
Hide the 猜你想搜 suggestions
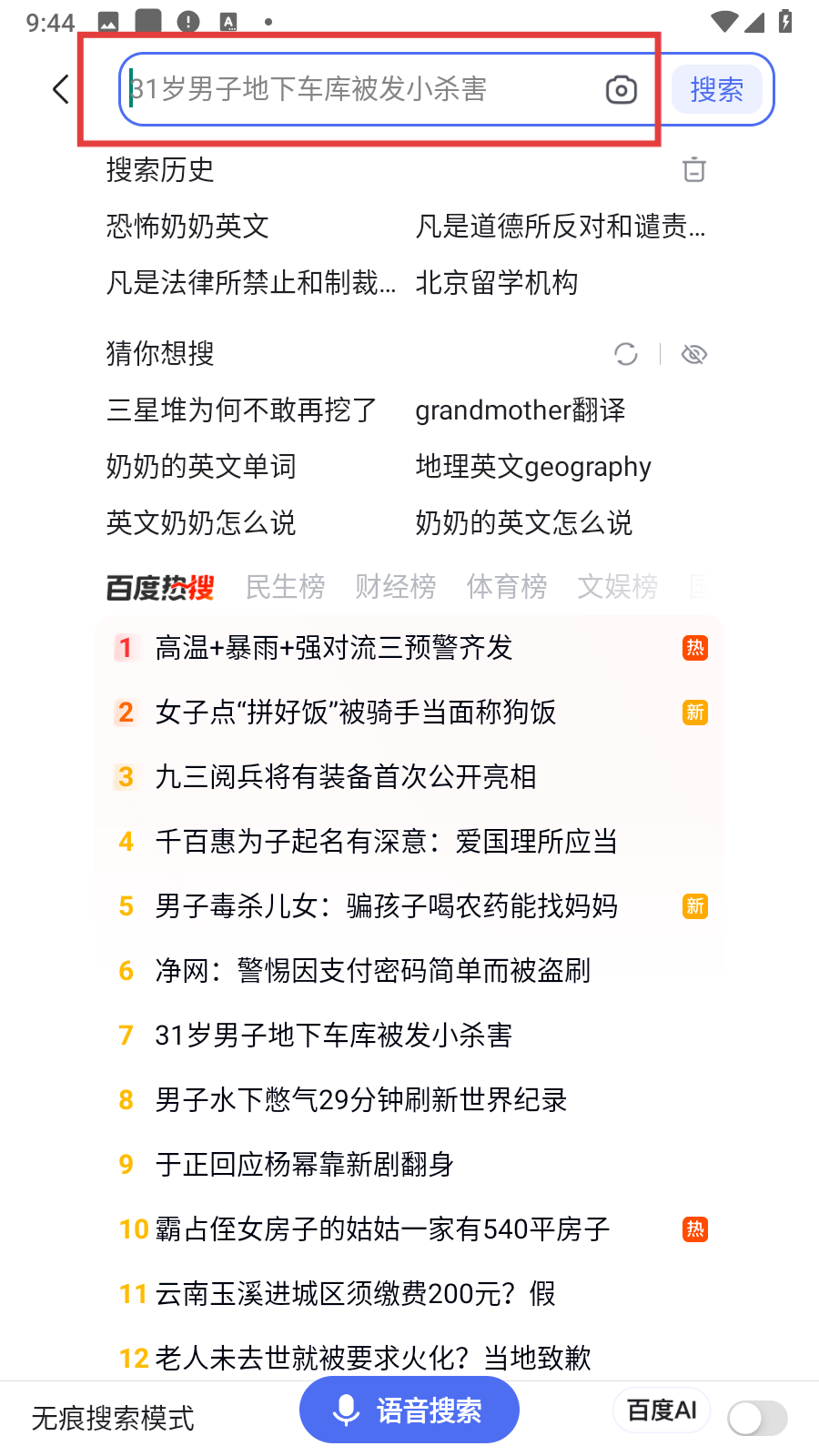point(694,354)
